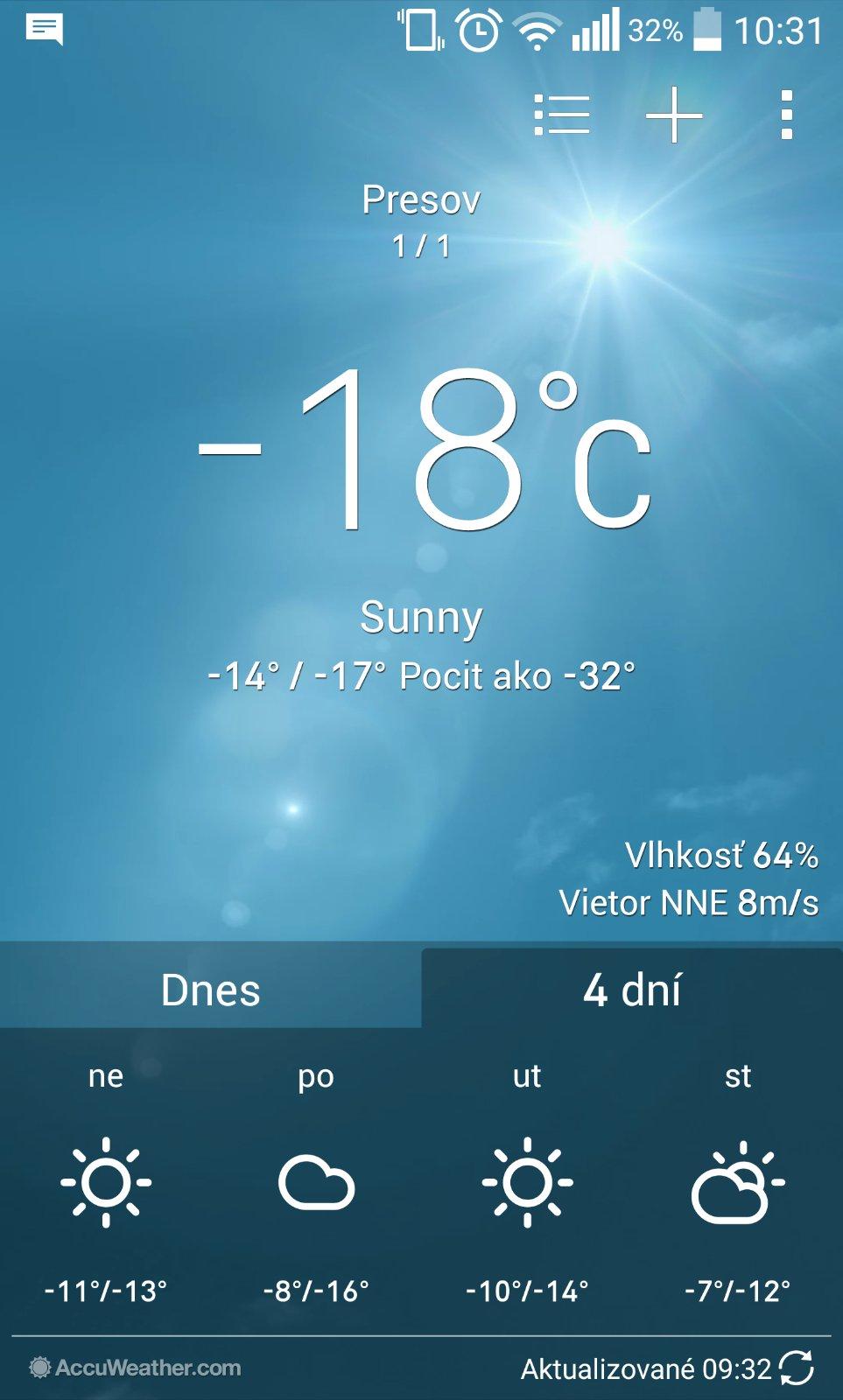
Task: Open Monday (po) forecast
Action: (316, 1181)
